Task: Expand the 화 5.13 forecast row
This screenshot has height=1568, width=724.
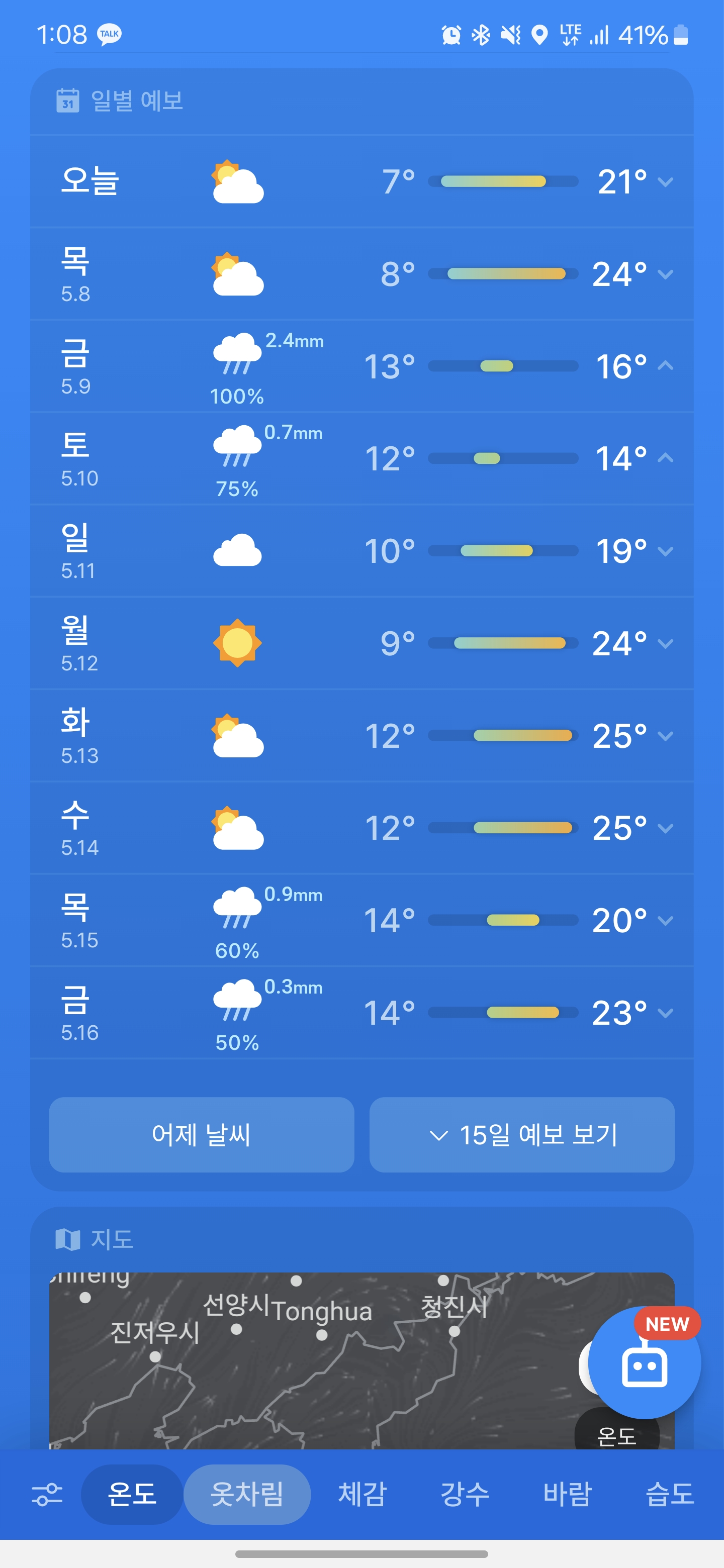Action: pos(361,736)
